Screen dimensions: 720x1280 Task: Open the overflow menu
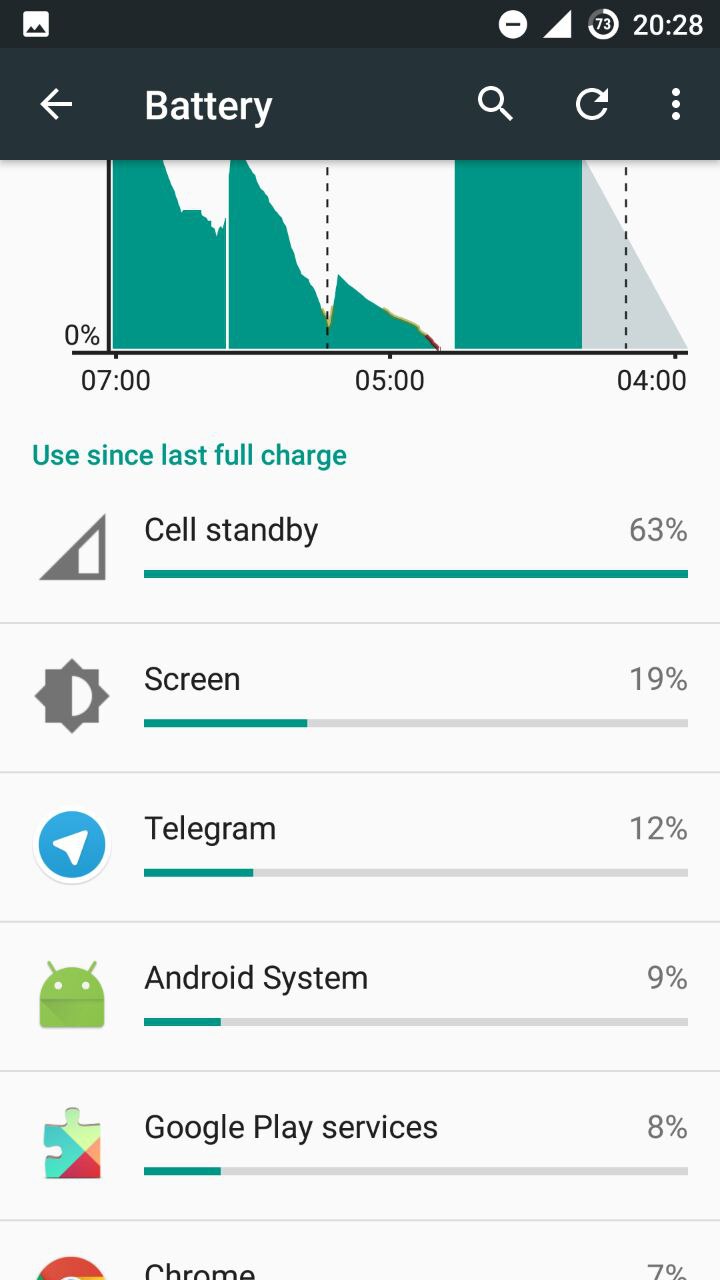(x=676, y=104)
